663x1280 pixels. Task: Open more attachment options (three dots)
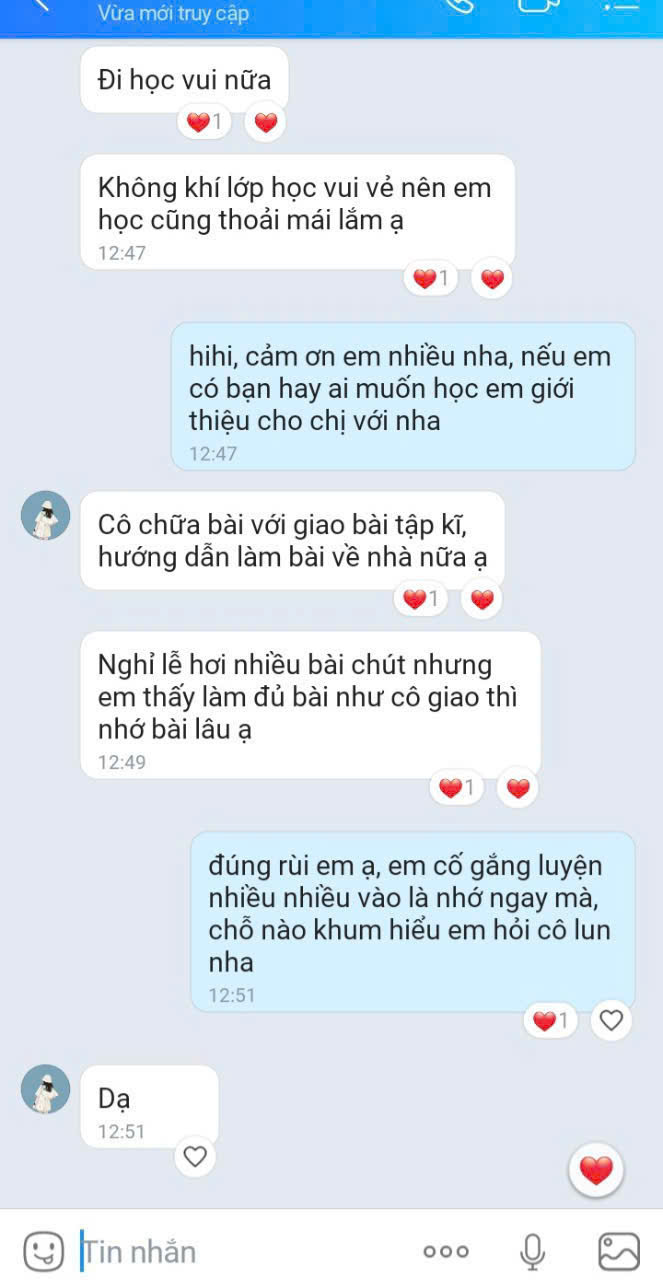point(445,1251)
